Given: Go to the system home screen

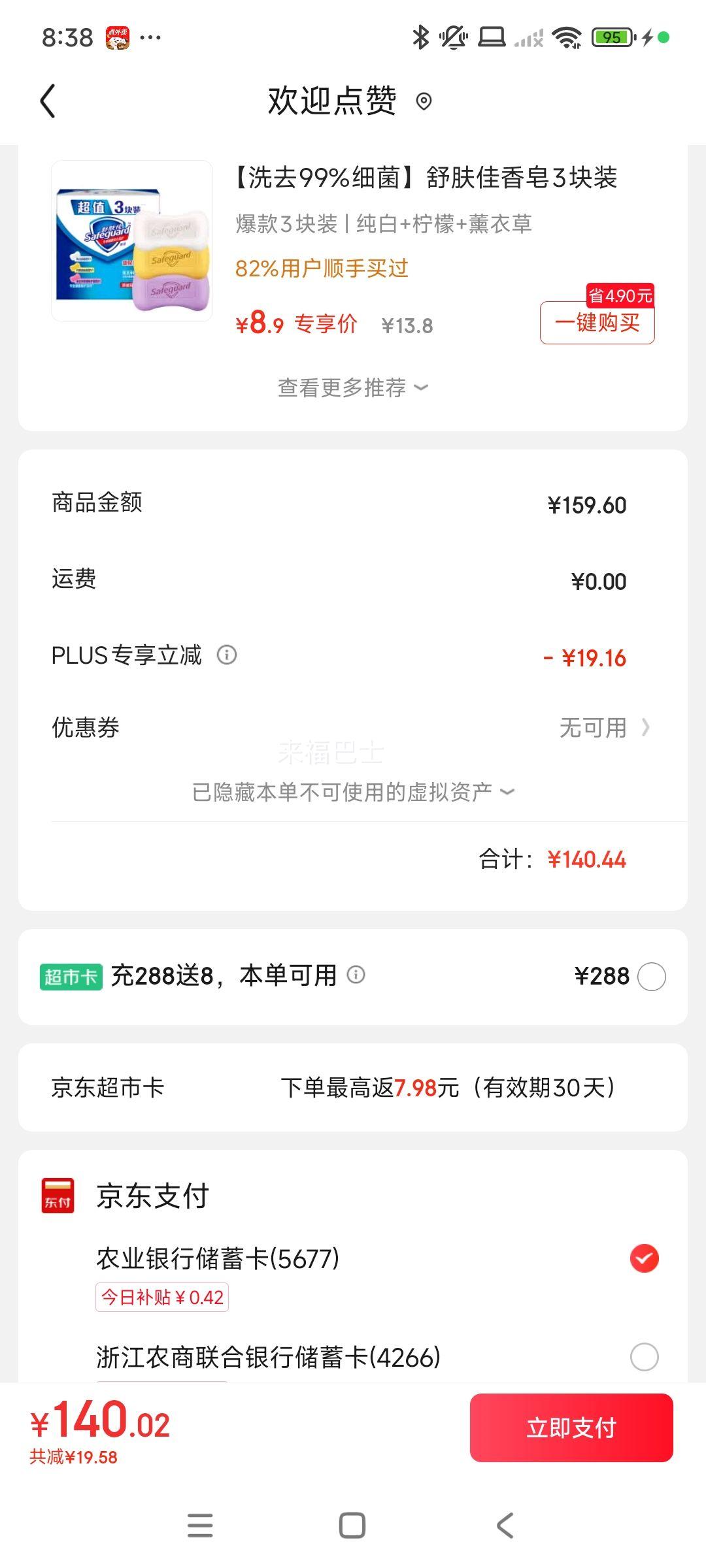Looking at the screenshot, I should tap(352, 1526).
